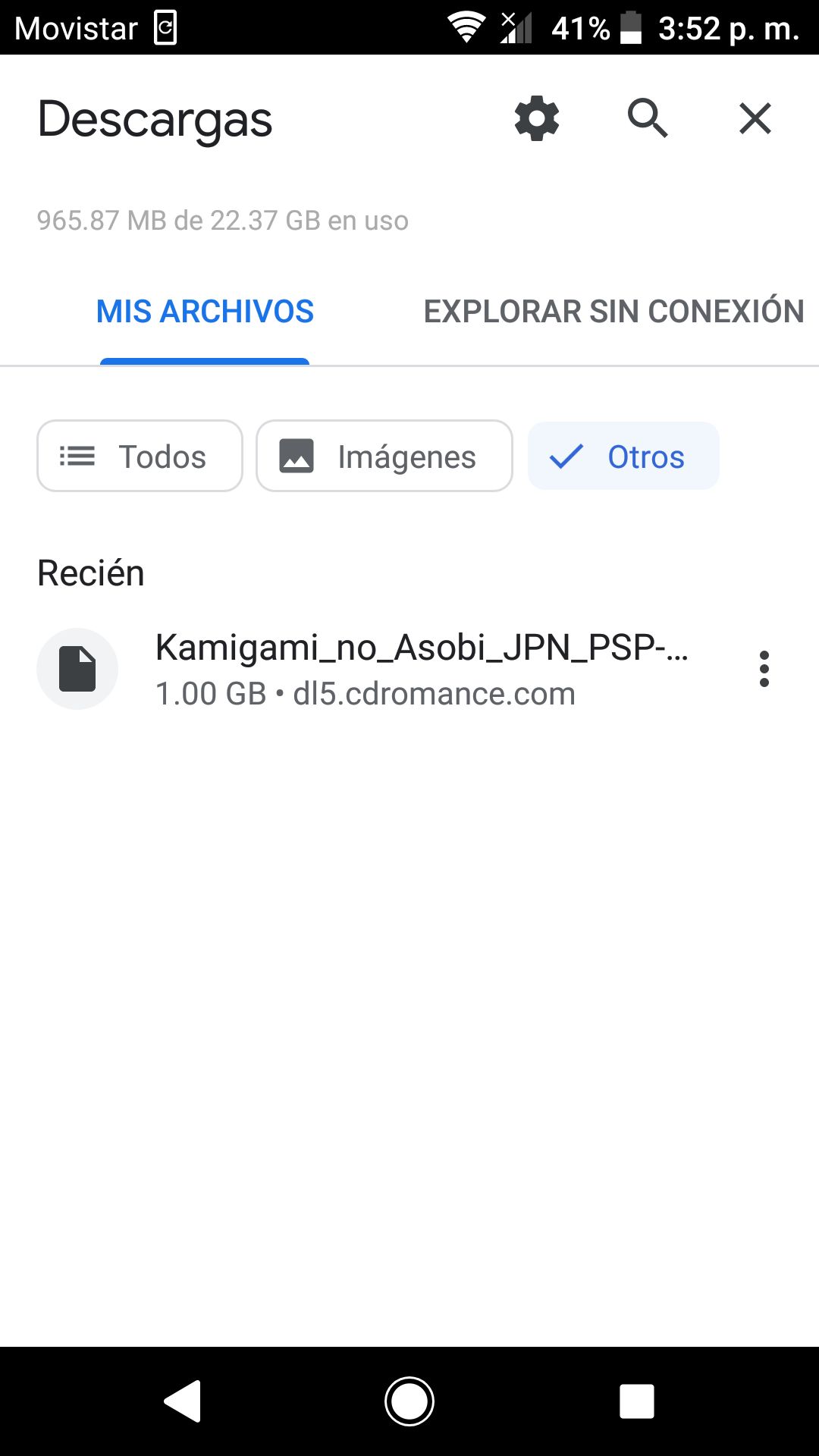Filter downloads by Imágenes
This screenshot has width=819, height=1456.
click(x=384, y=457)
